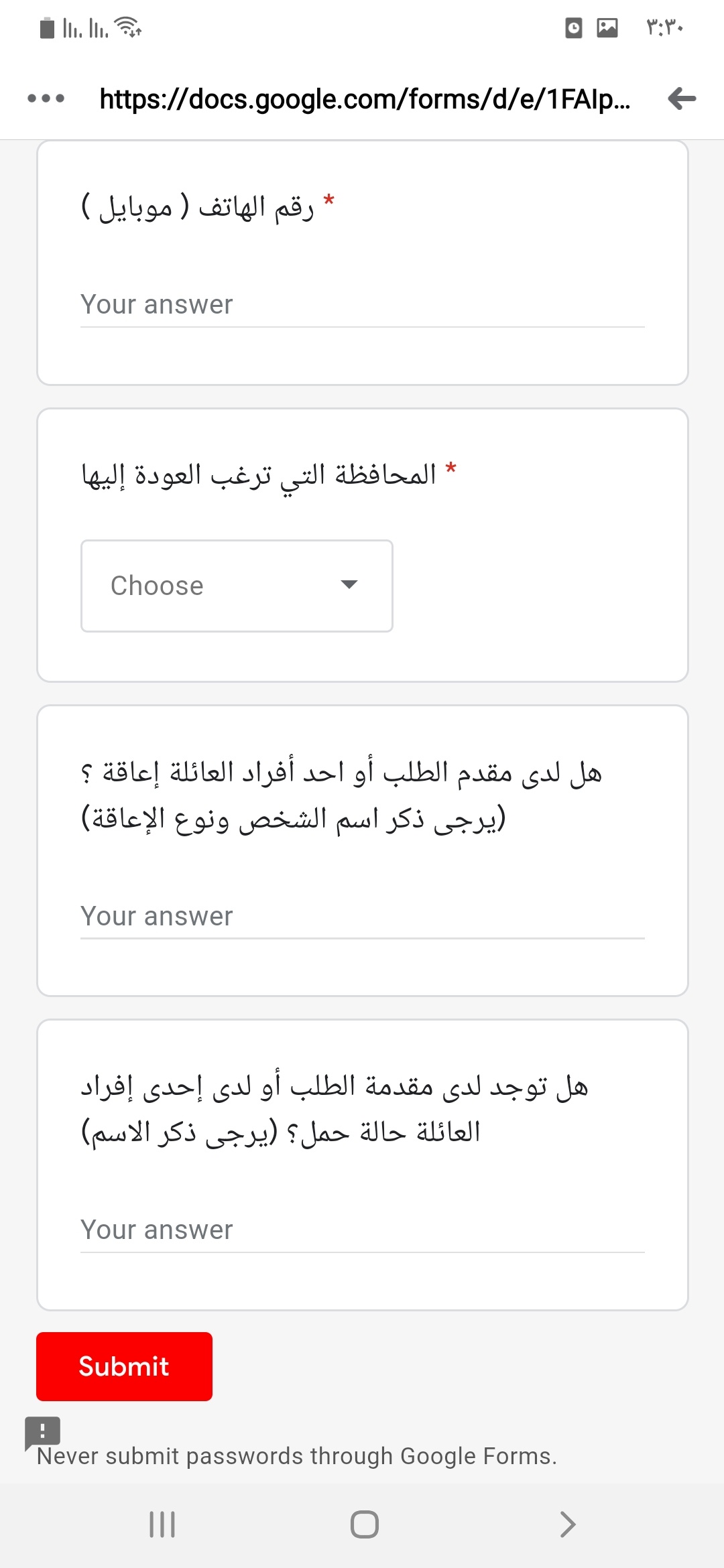This screenshot has width=724, height=1568.
Task: Tap the back arrow in the browser bar
Action: [x=682, y=99]
